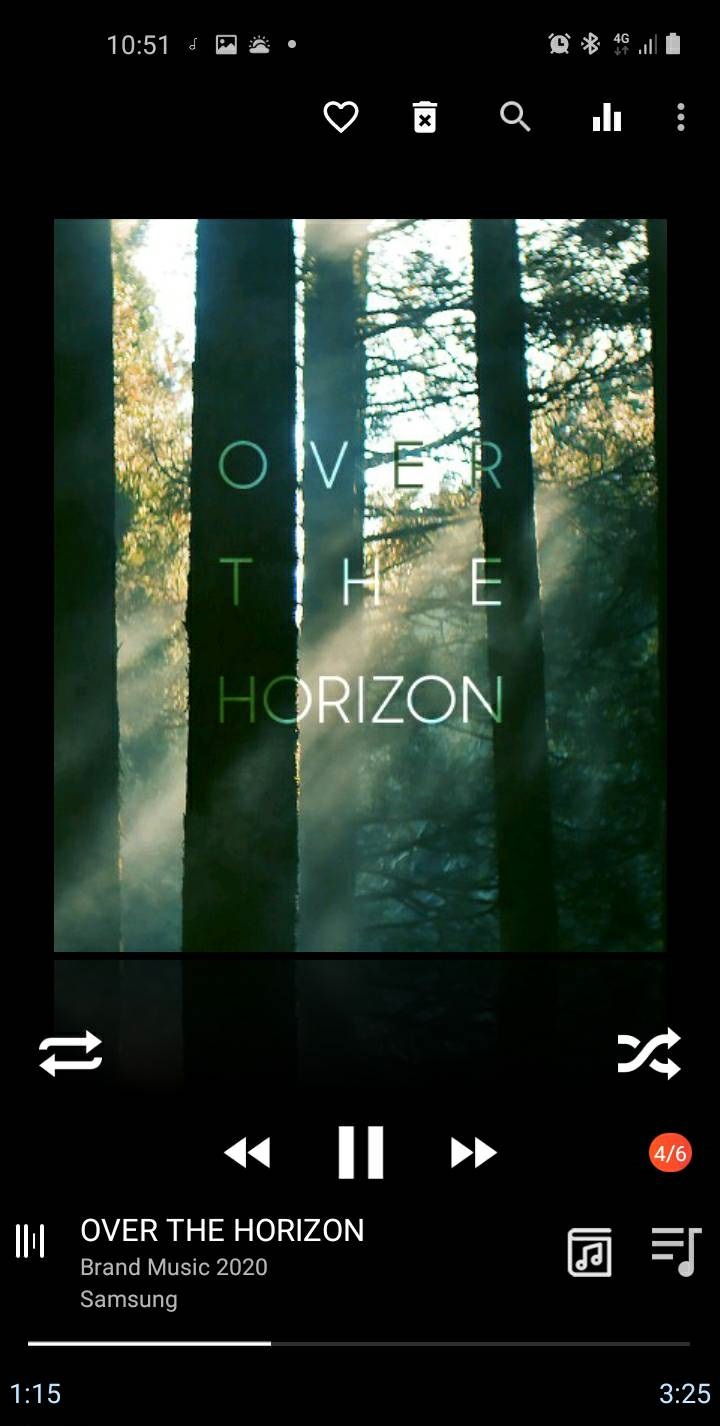
Task: Toggle shuffle mode
Action: coord(649,1053)
